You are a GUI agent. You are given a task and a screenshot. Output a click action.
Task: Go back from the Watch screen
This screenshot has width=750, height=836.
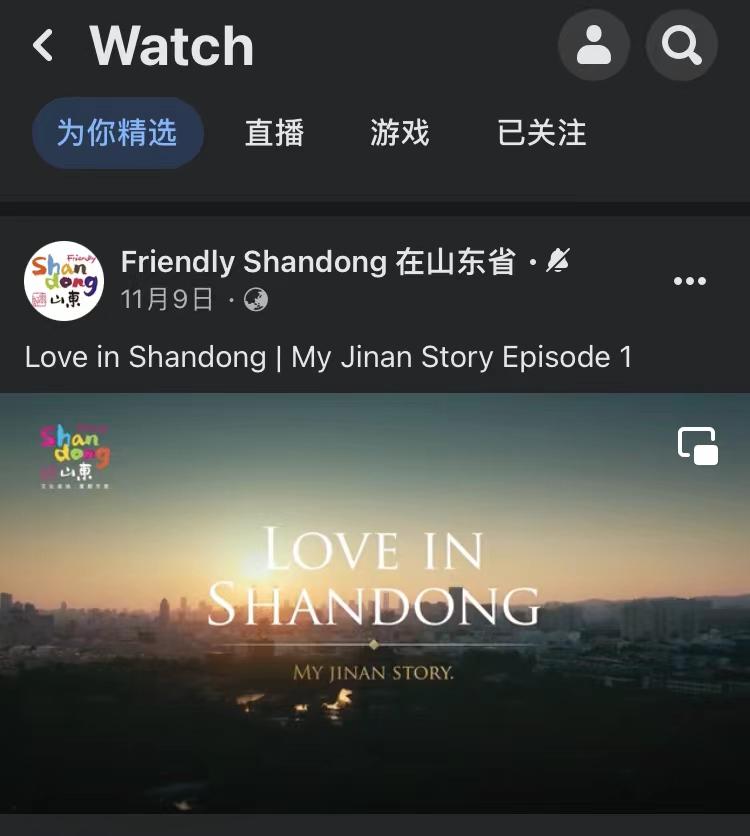click(x=43, y=46)
